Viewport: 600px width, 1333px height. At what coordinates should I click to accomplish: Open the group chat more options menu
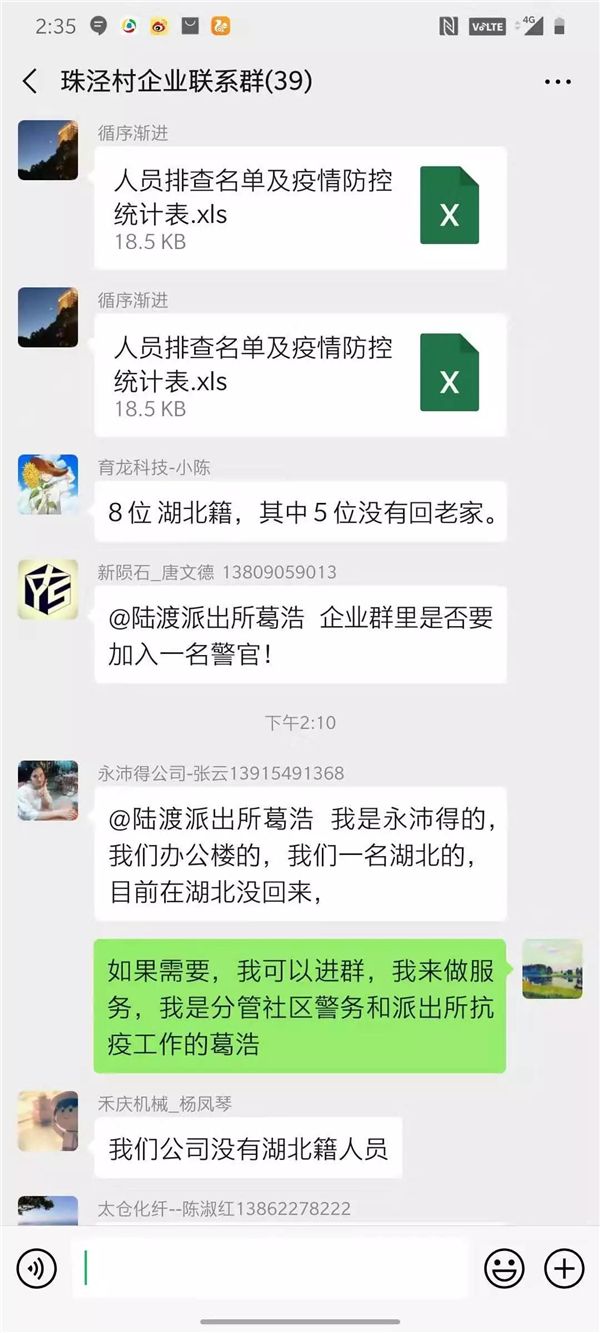coord(557,82)
